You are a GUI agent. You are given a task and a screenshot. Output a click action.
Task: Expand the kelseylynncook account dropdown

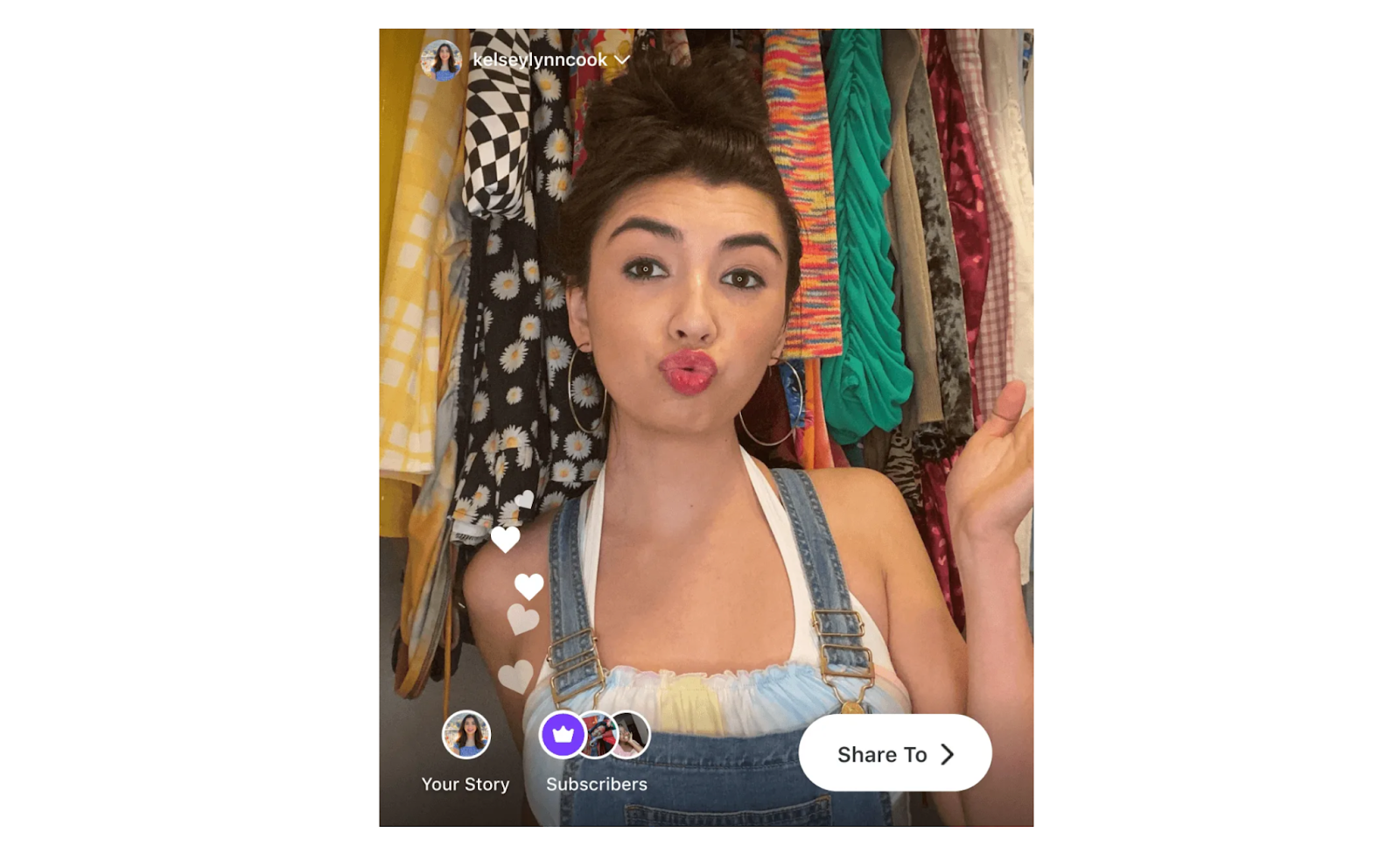pyautogui.click(x=621, y=59)
